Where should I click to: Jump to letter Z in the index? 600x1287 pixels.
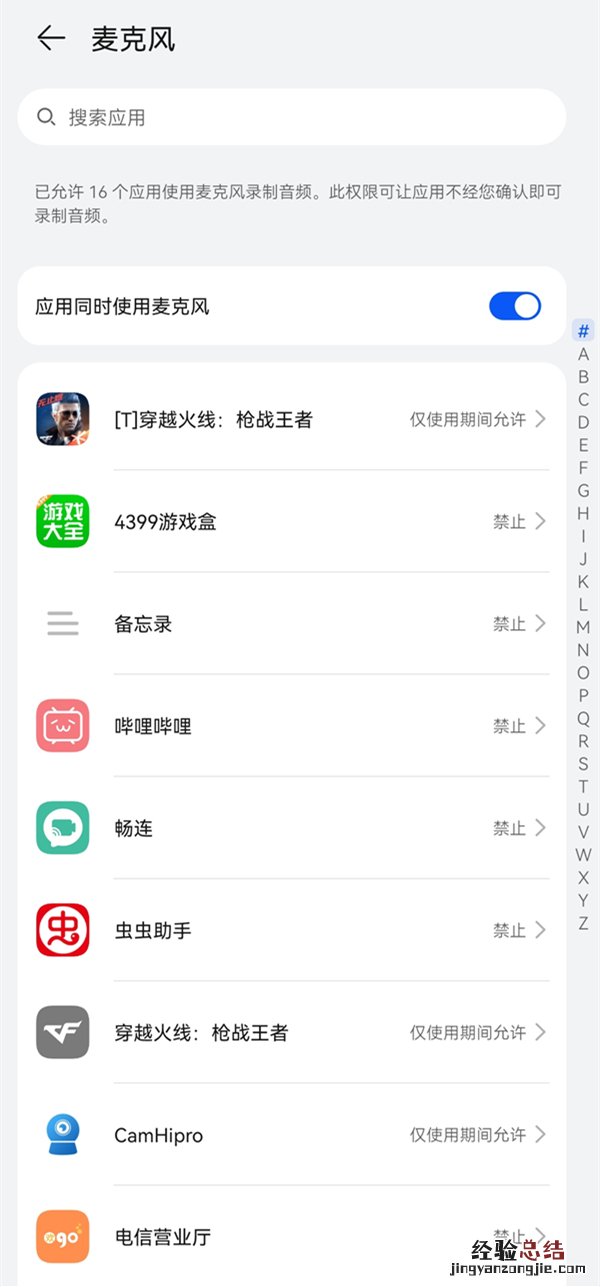(583, 923)
